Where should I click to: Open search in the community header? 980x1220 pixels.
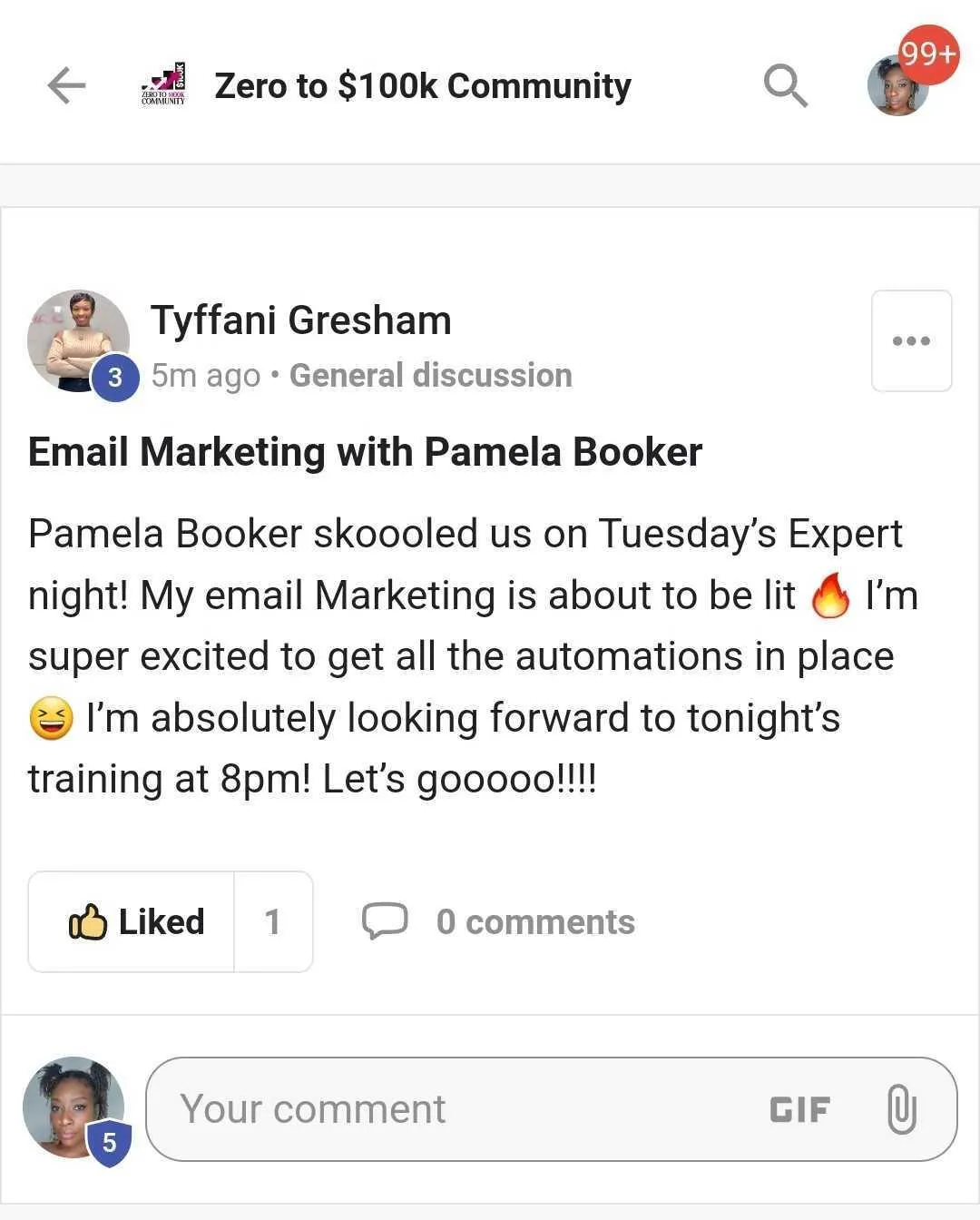click(785, 86)
